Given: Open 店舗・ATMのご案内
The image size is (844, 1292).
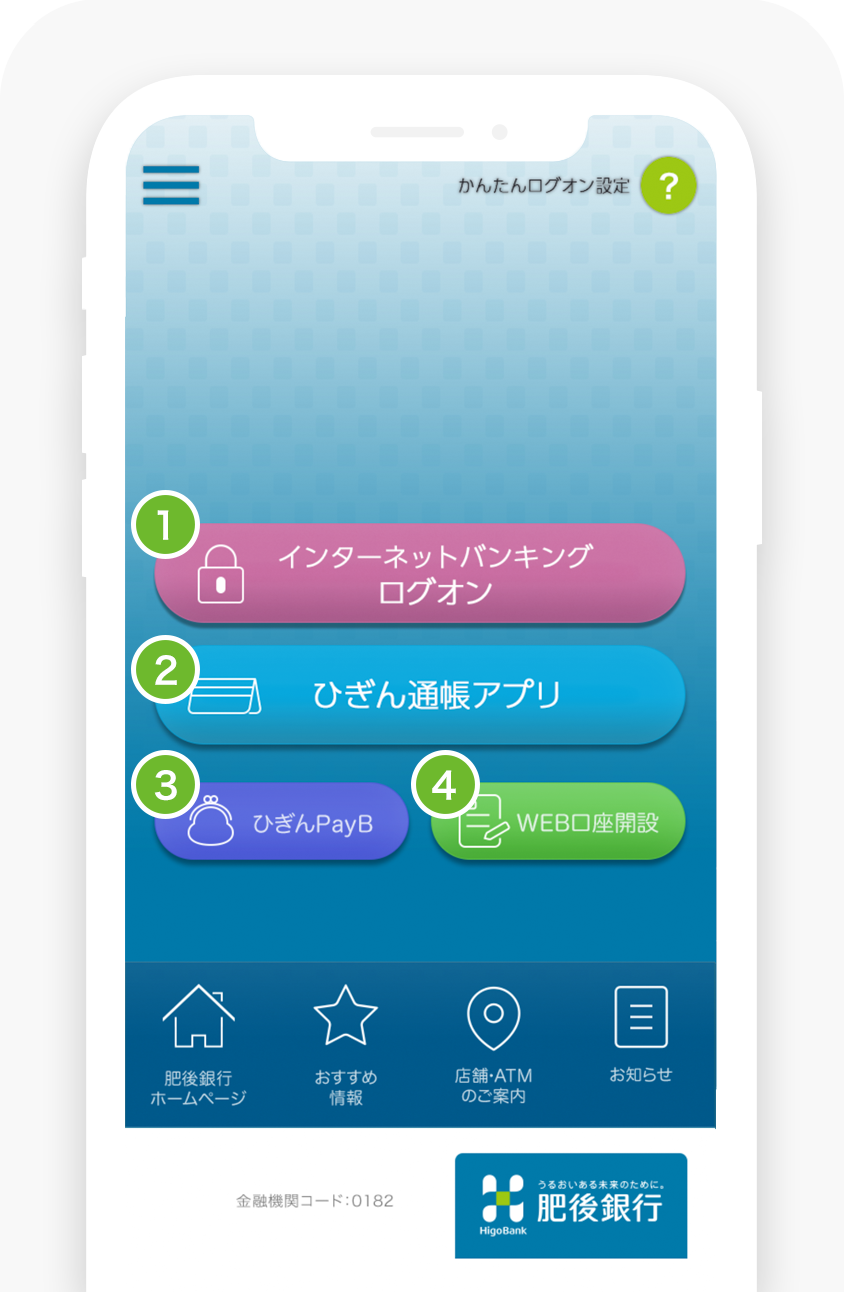Looking at the screenshot, I should pos(493,1045).
